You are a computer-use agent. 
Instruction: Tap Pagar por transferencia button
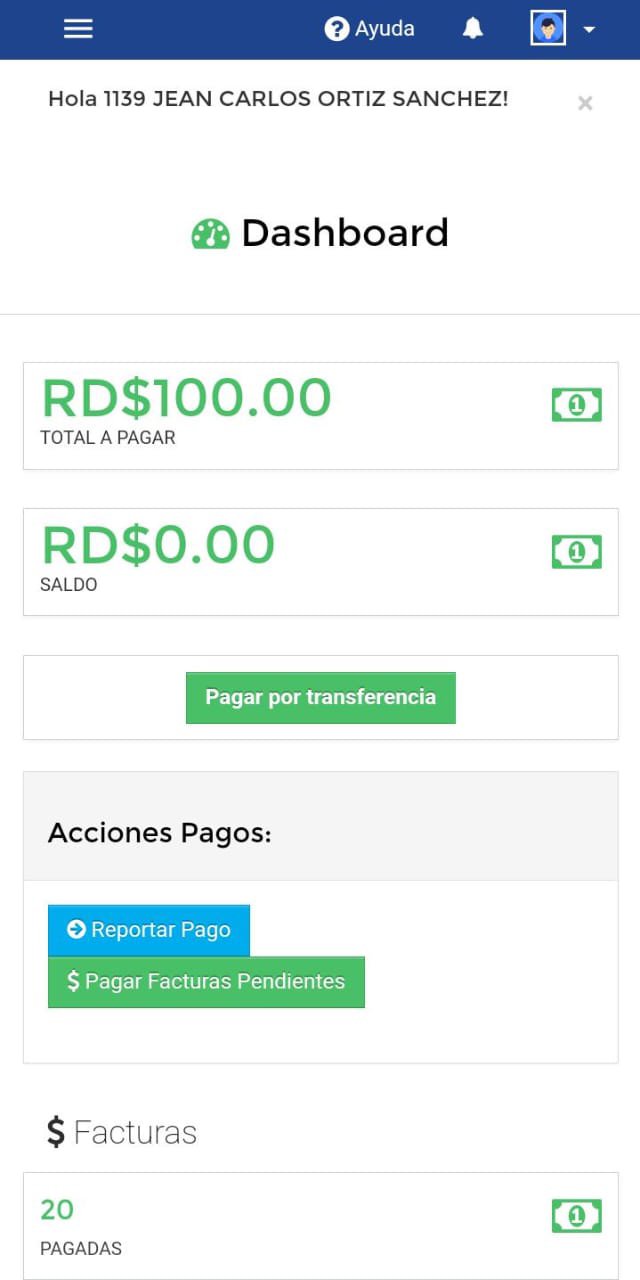320,697
